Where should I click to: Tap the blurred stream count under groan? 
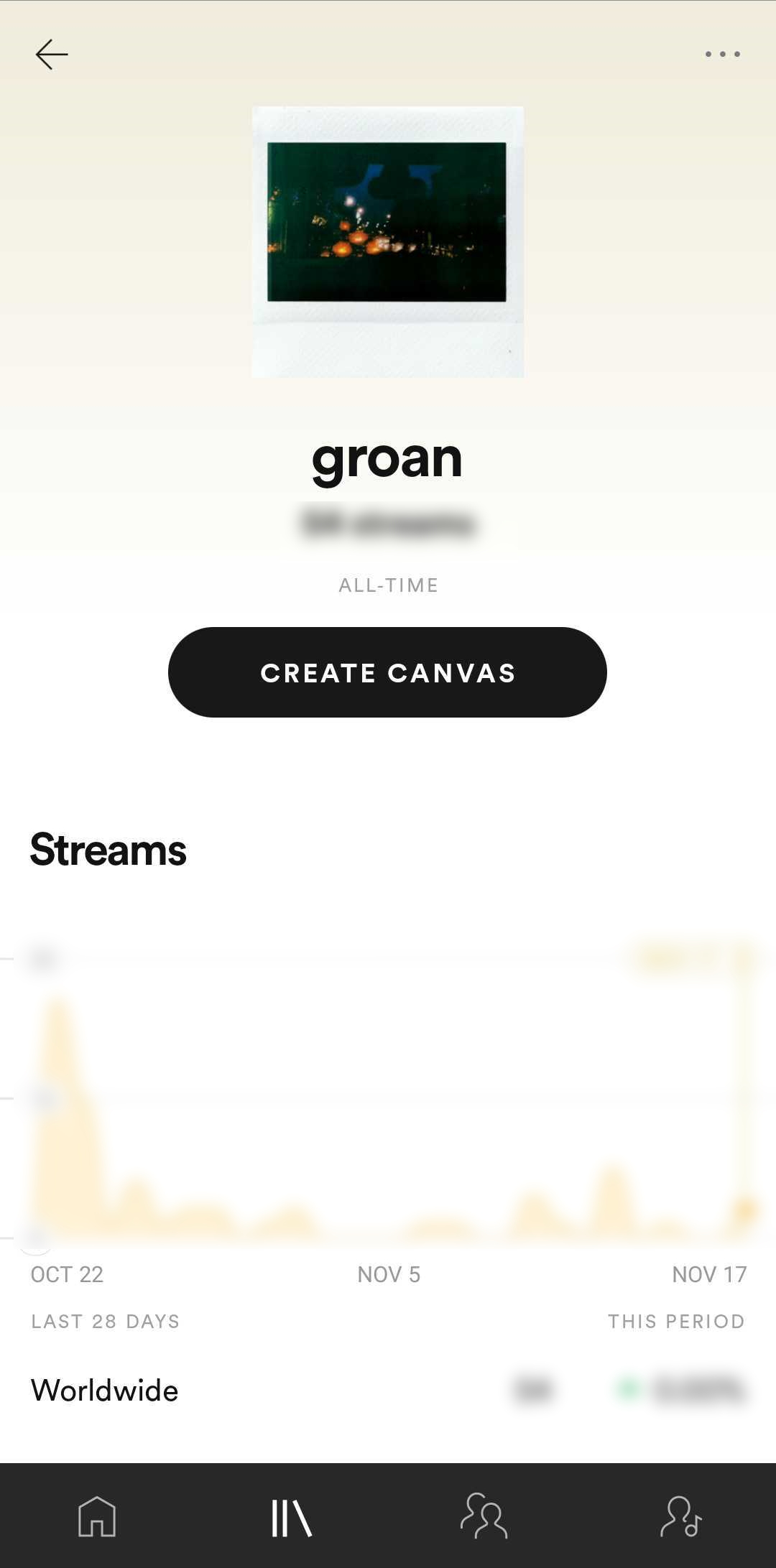pos(388,524)
